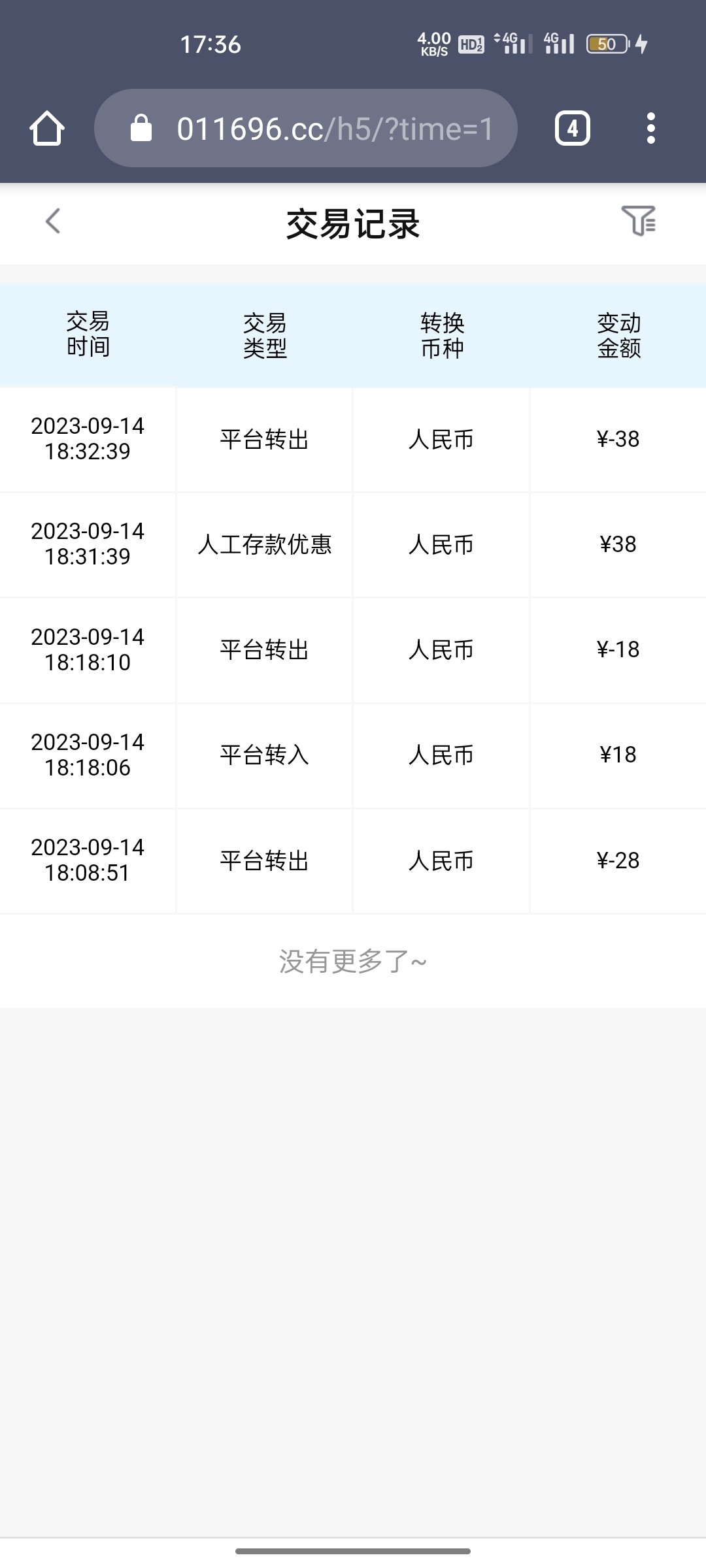This screenshot has height=1568, width=706.
Task: Toggle sorting by 交易时间 header
Action: [x=89, y=335]
